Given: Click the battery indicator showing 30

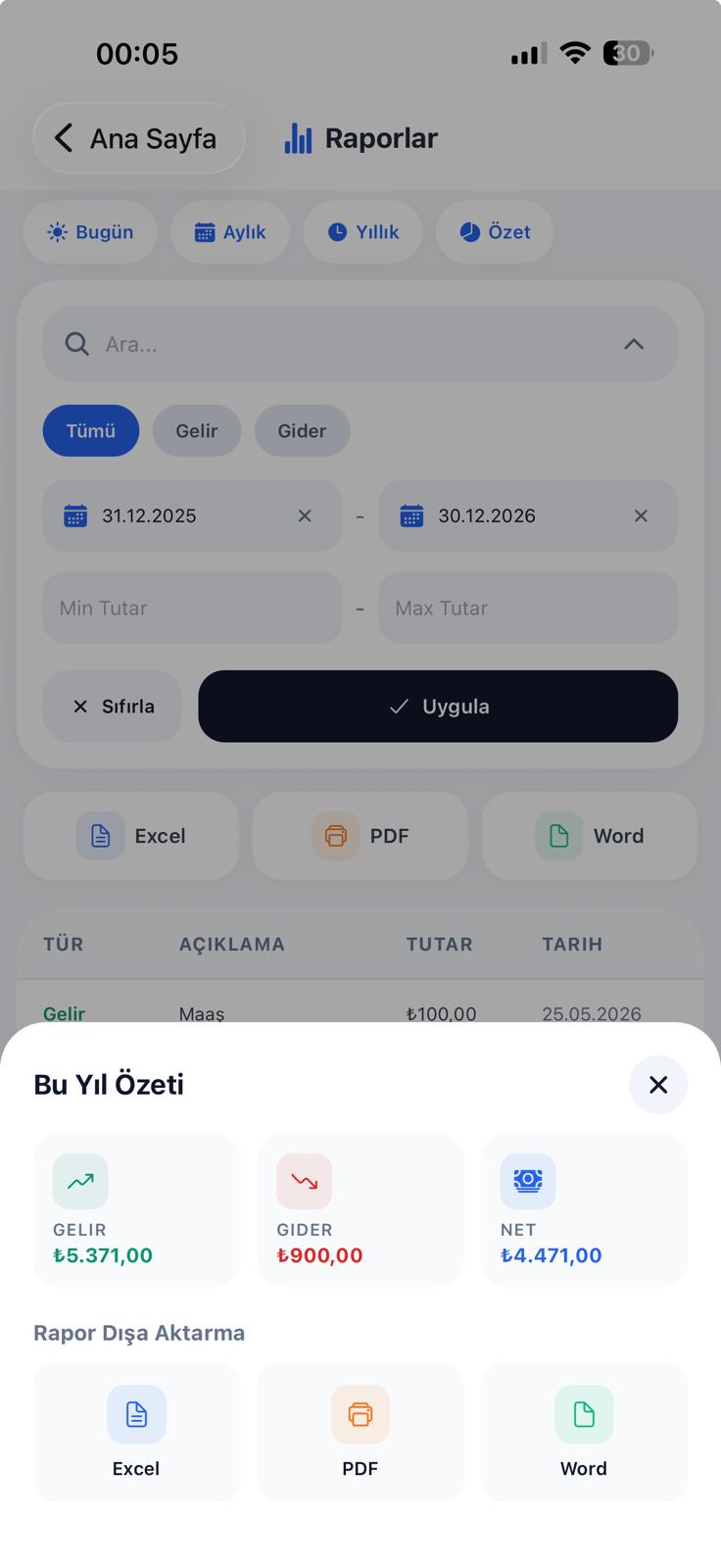Looking at the screenshot, I should click(627, 53).
